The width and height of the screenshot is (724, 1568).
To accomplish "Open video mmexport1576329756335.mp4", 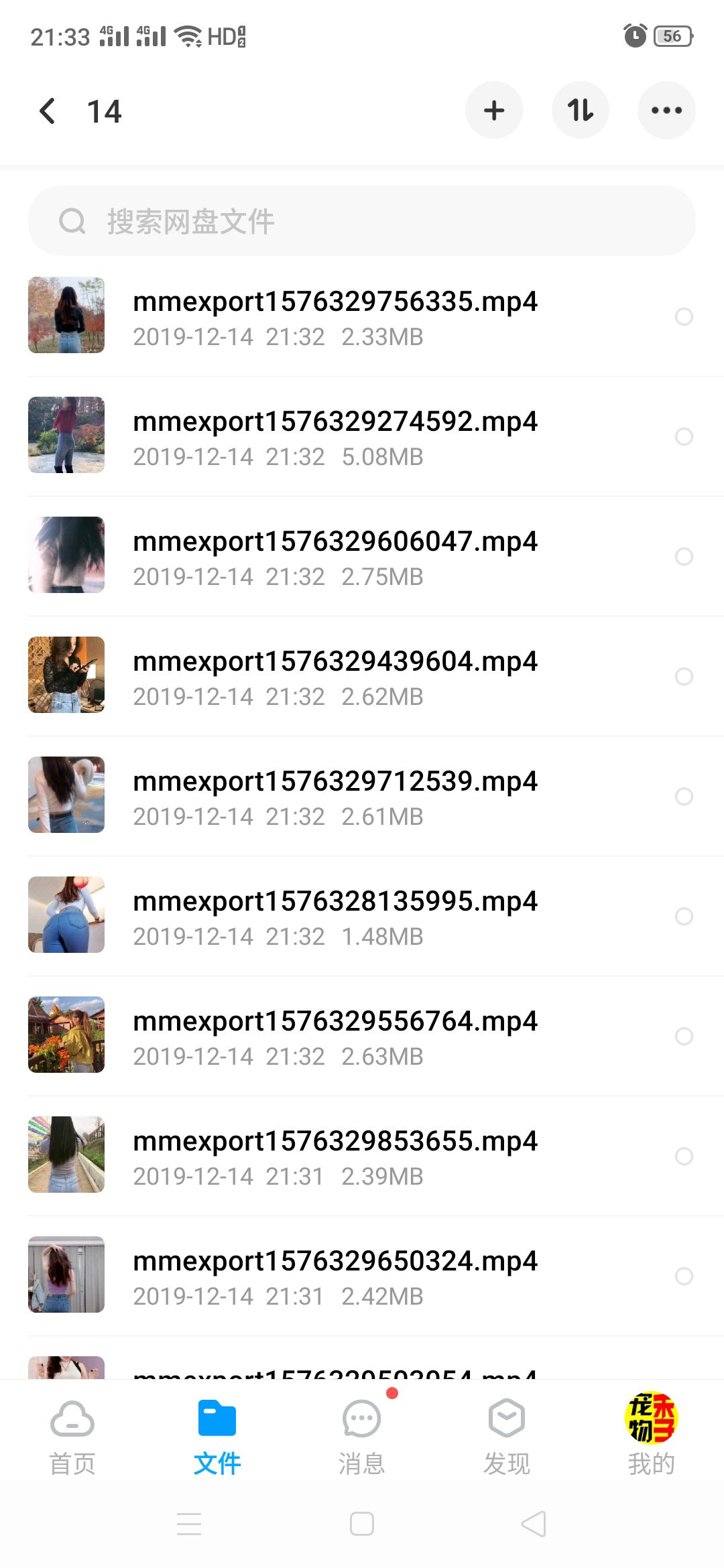I will pyautogui.click(x=335, y=316).
